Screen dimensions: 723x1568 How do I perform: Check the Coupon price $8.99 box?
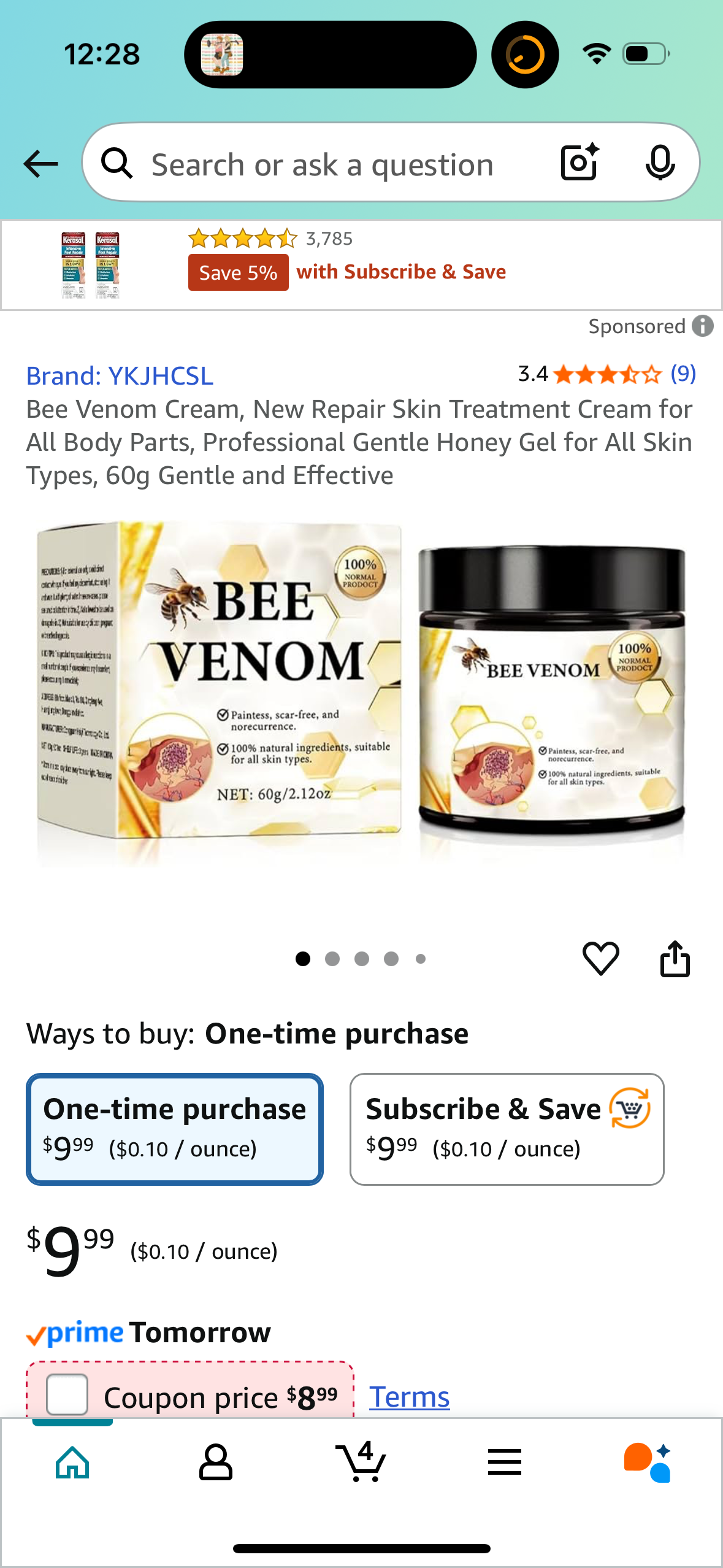point(67,1394)
